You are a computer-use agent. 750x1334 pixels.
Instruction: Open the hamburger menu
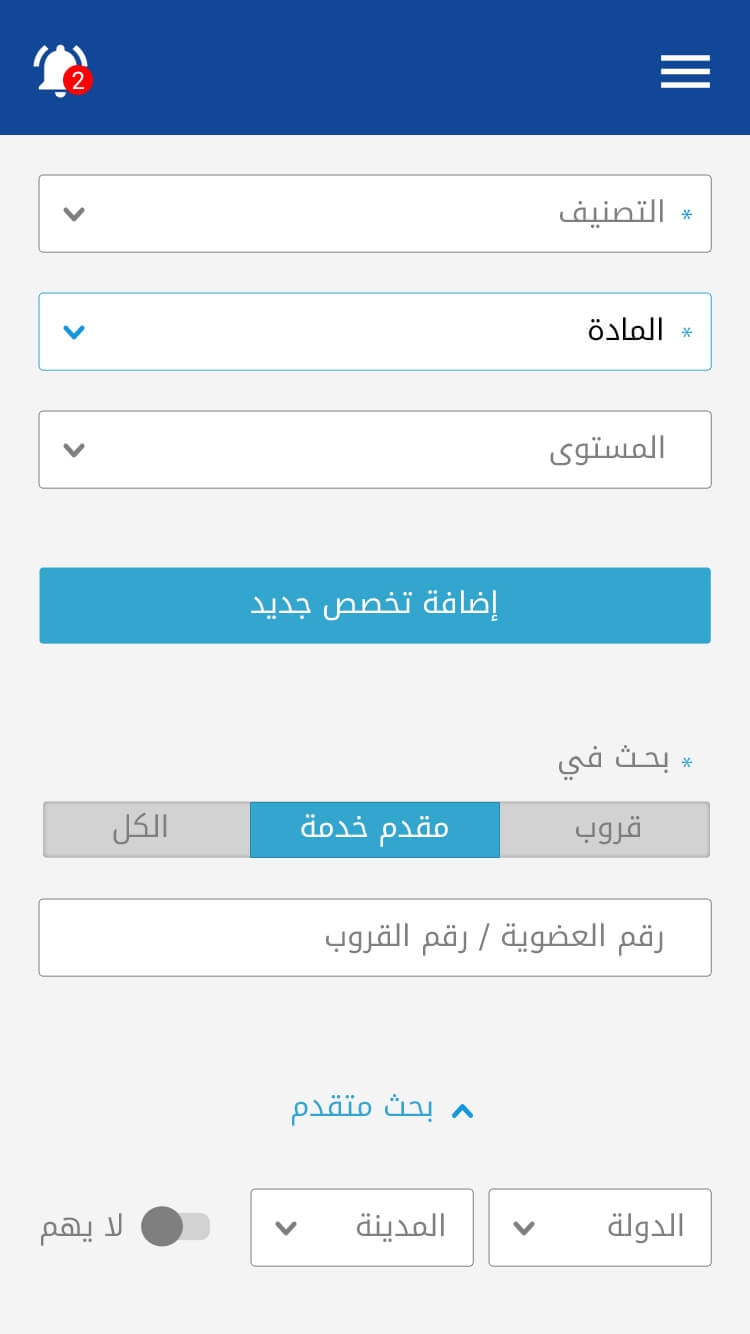pyautogui.click(x=685, y=71)
